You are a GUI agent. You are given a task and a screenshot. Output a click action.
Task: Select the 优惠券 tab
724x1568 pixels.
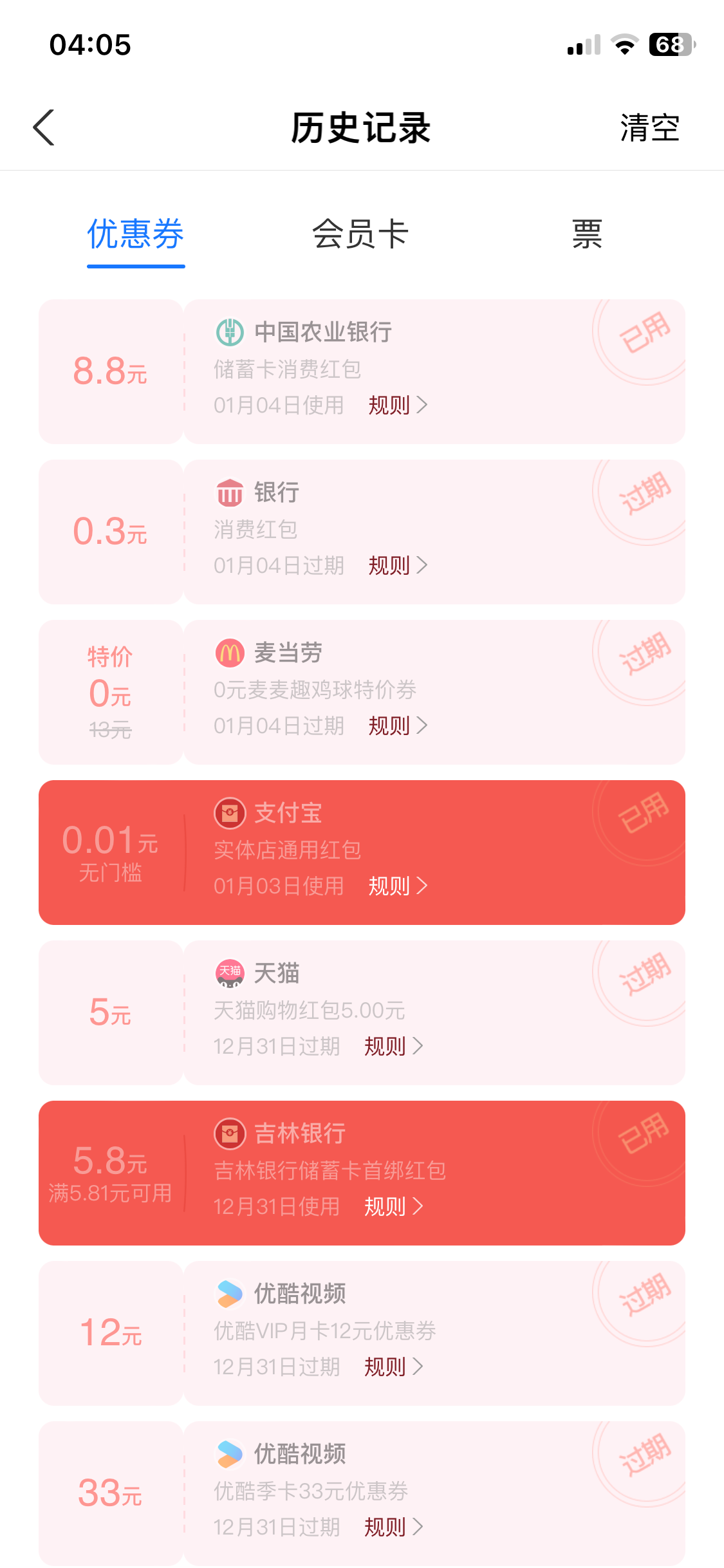coord(136,234)
